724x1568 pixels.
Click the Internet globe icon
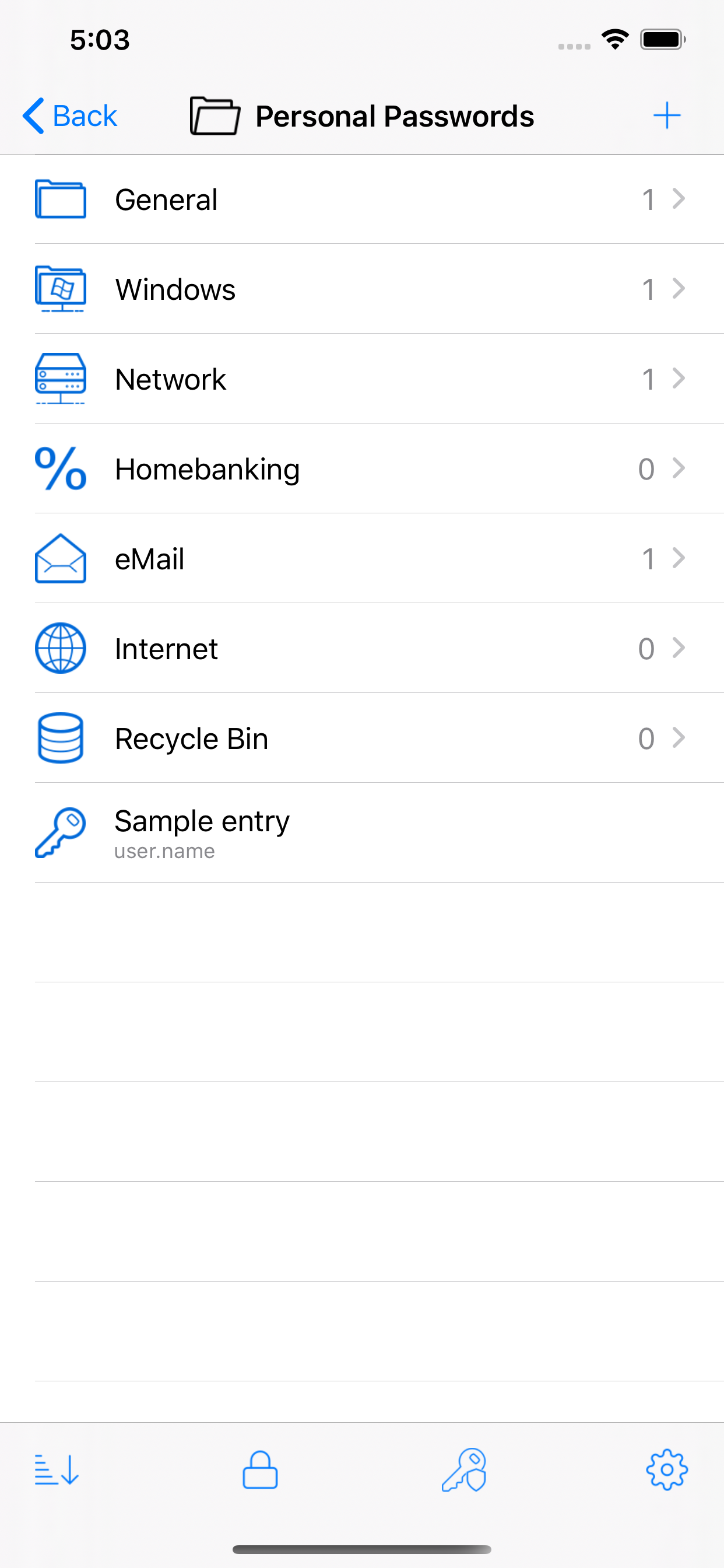point(60,648)
